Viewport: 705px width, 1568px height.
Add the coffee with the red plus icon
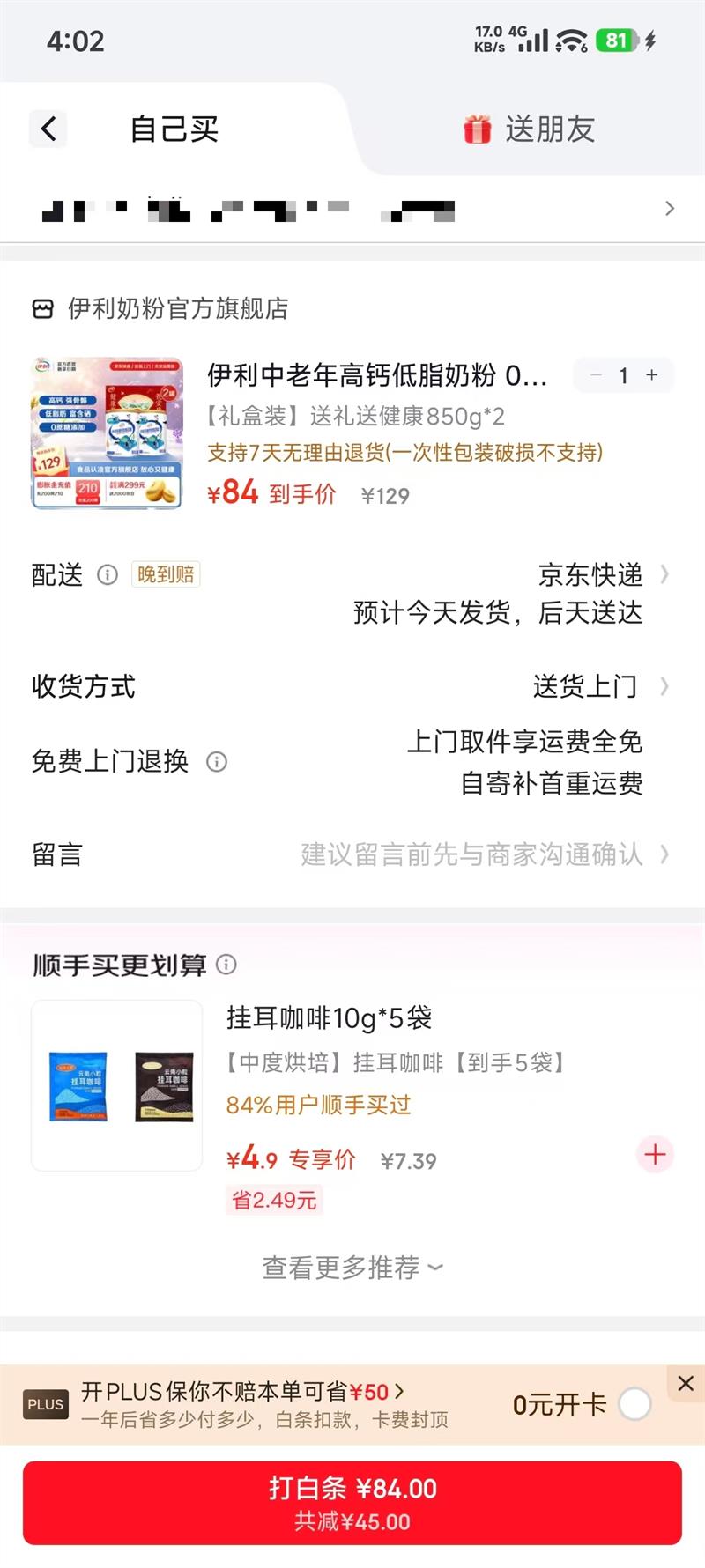pos(655,1154)
